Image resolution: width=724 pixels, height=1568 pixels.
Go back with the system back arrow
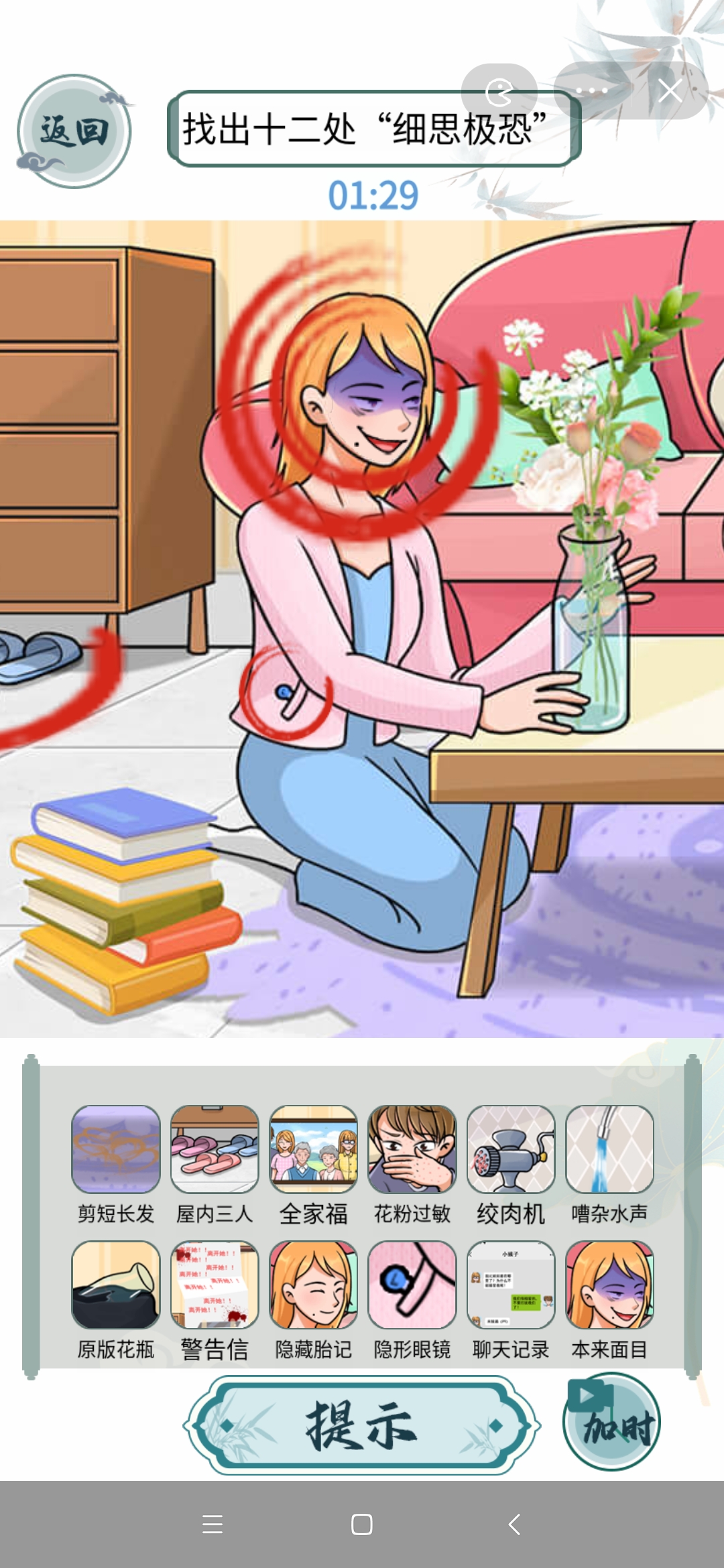pos(514,1524)
